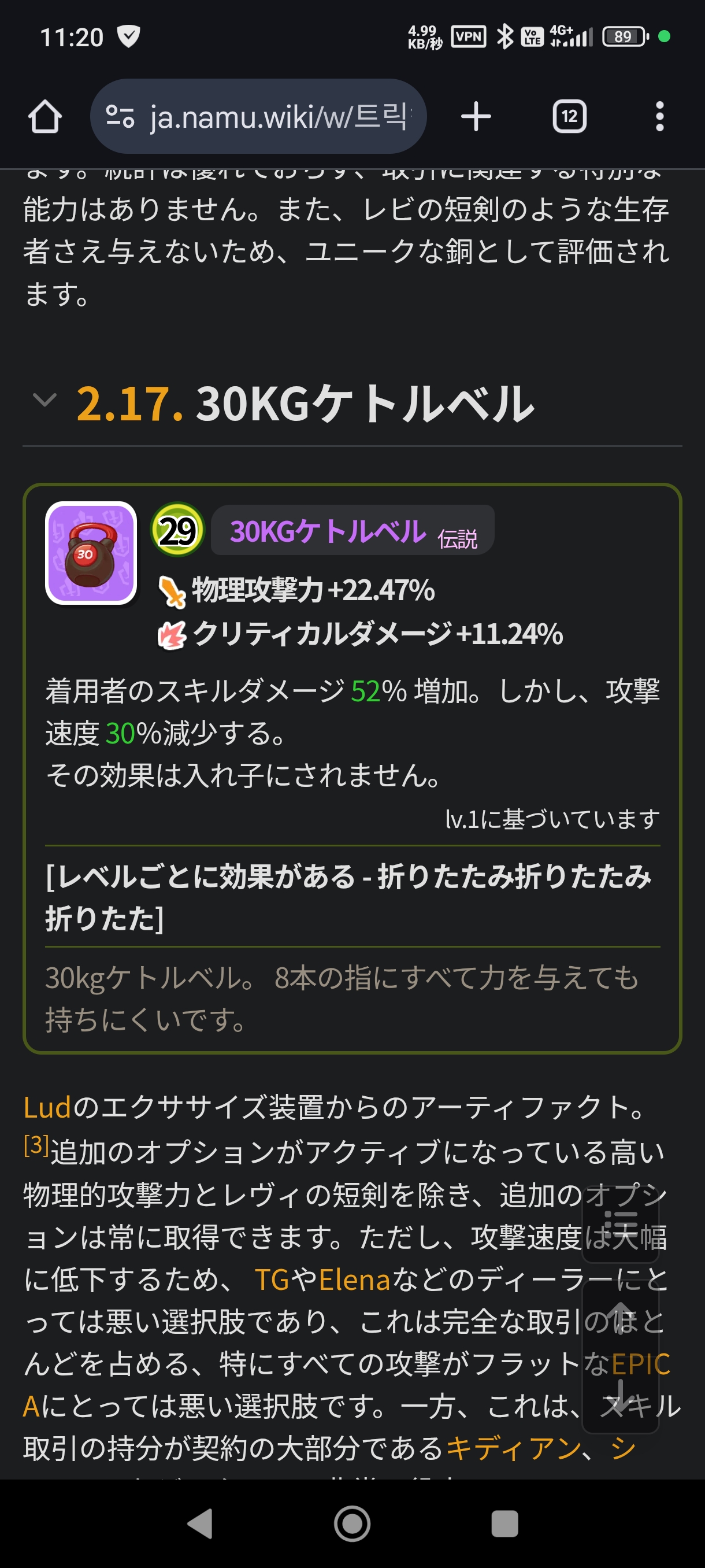Go to the browser home page

45,116
